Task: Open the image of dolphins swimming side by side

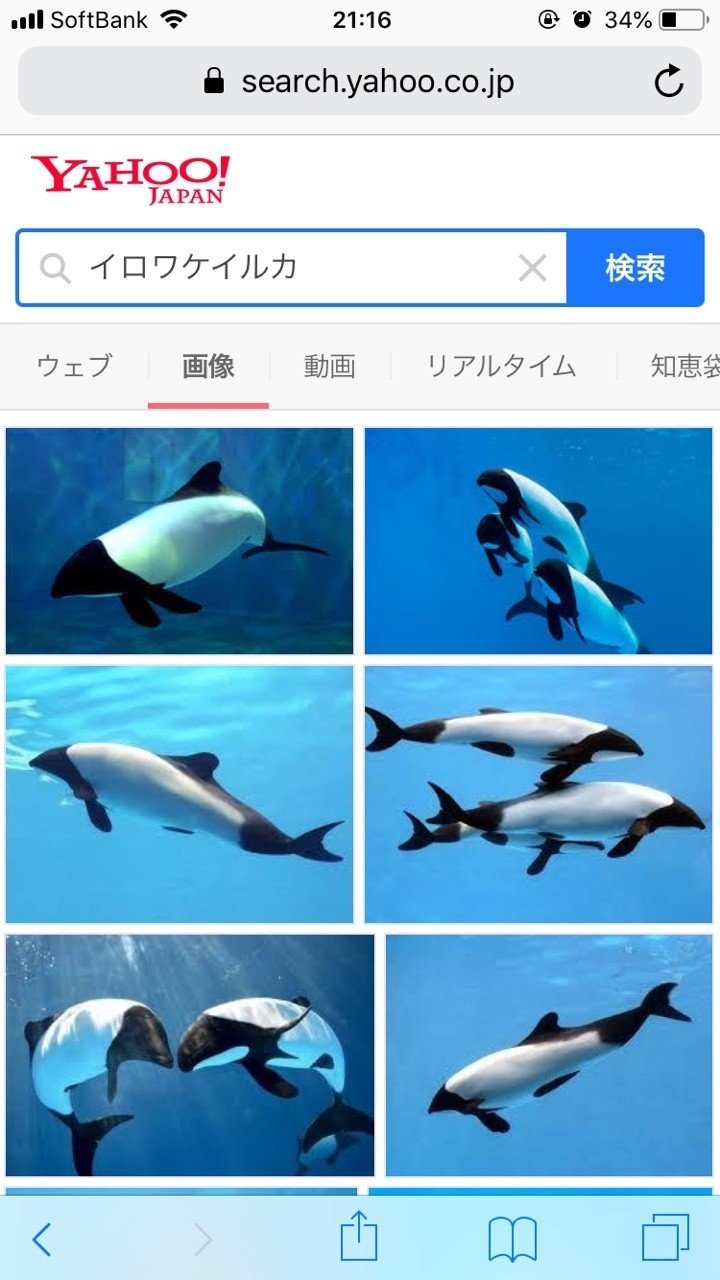Action: pos(538,794)
